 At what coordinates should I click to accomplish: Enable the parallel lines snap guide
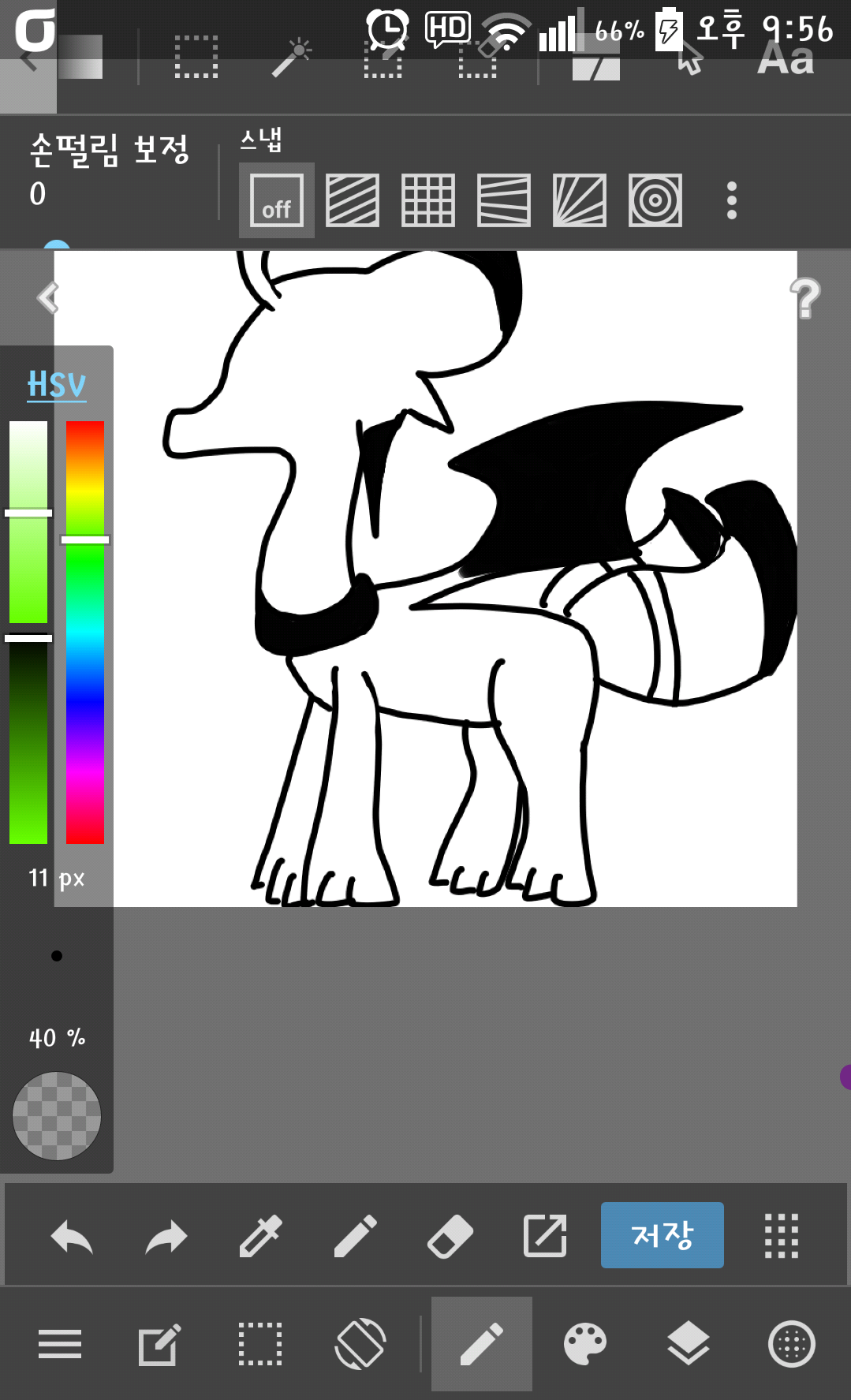click(x=353, y=200)
